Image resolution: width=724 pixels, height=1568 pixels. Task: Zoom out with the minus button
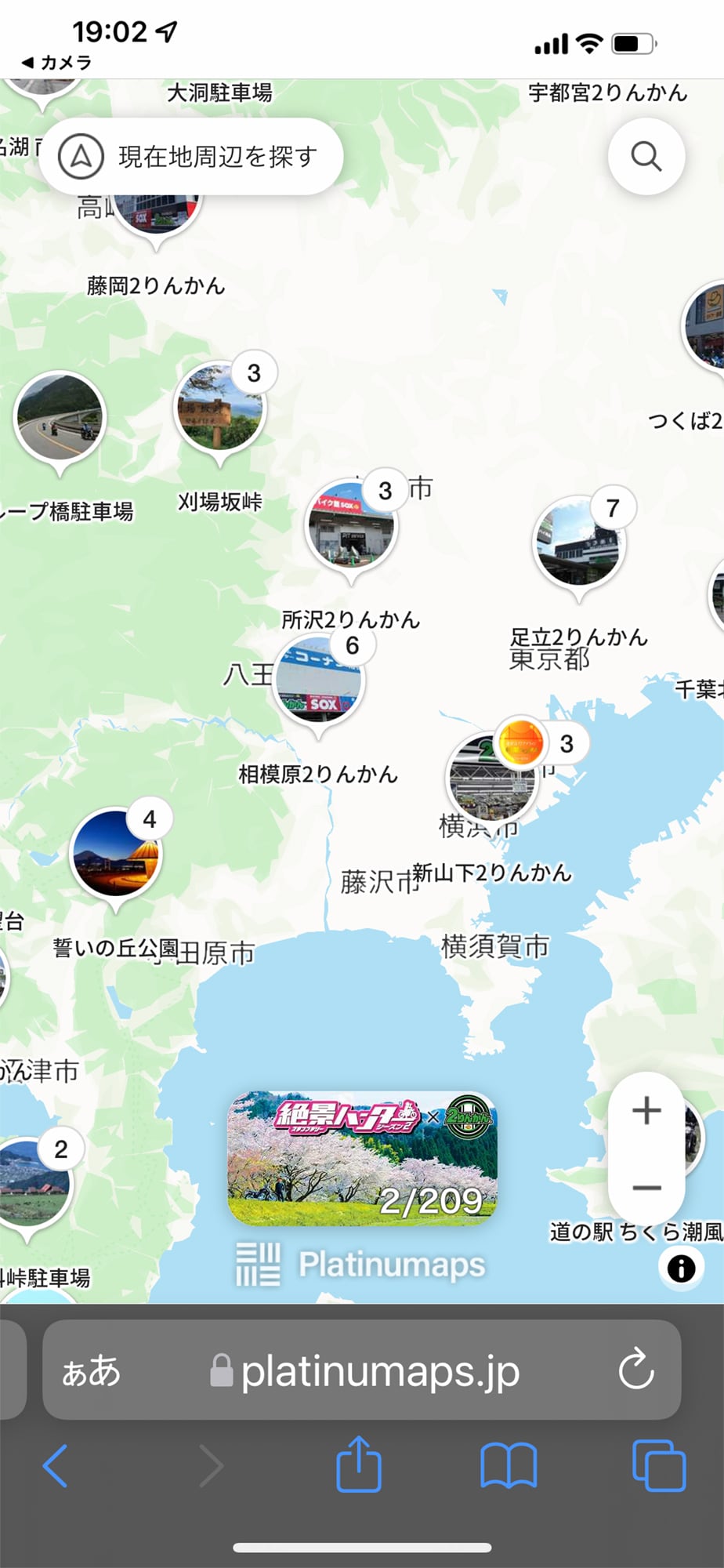pos(646,1188)
